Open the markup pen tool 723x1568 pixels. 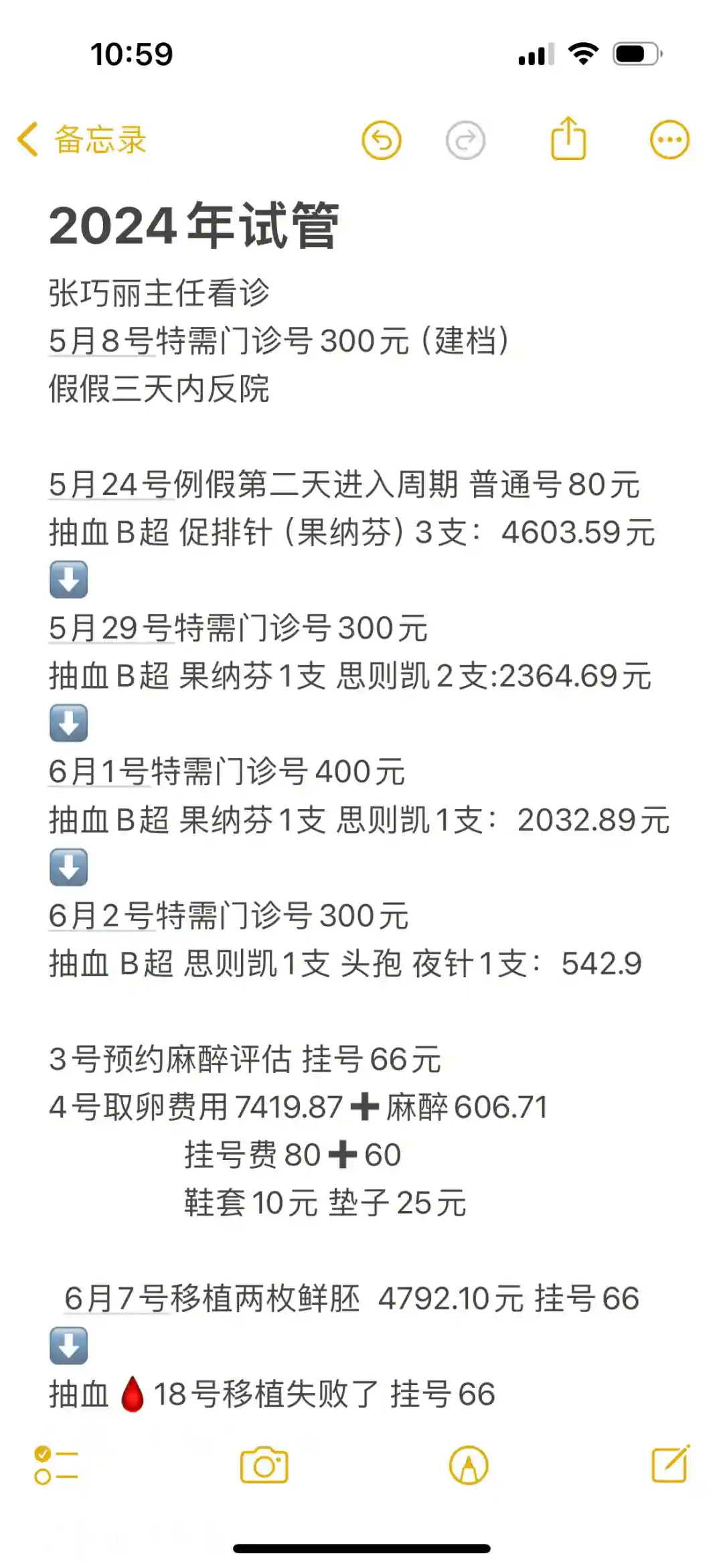tap(469, 1466)
